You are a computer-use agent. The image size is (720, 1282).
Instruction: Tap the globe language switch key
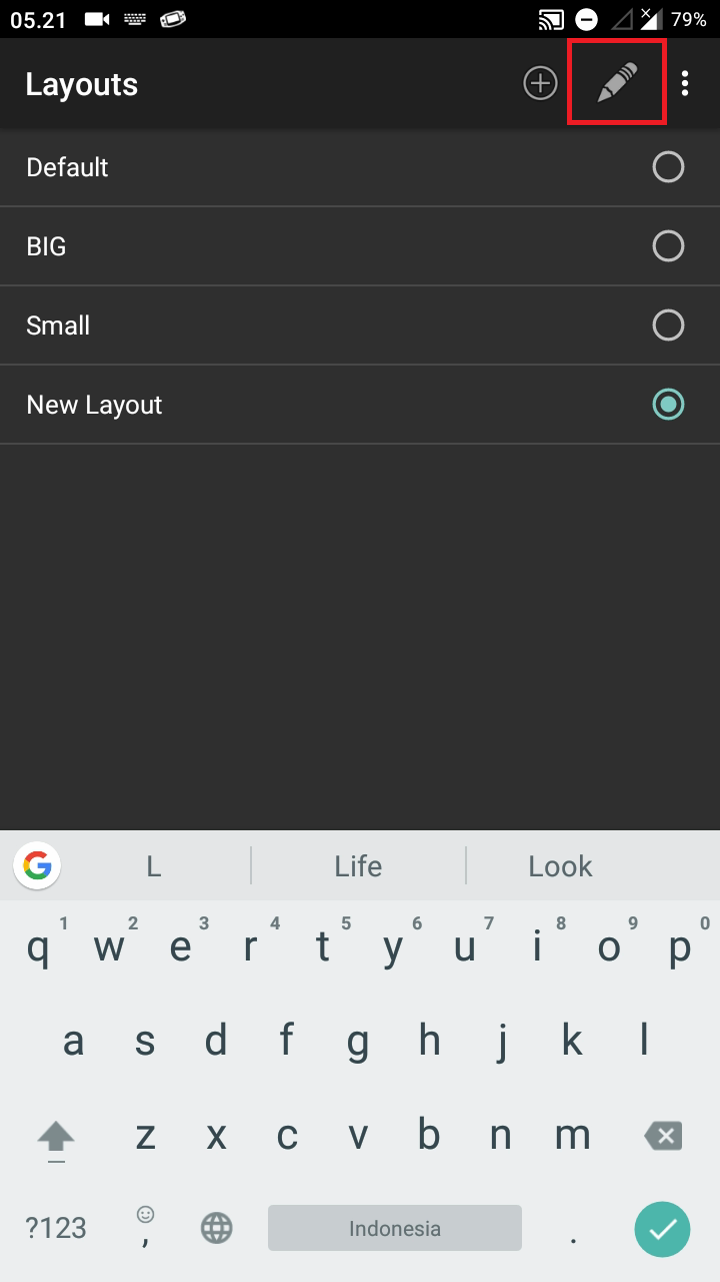pos(216,1228)
